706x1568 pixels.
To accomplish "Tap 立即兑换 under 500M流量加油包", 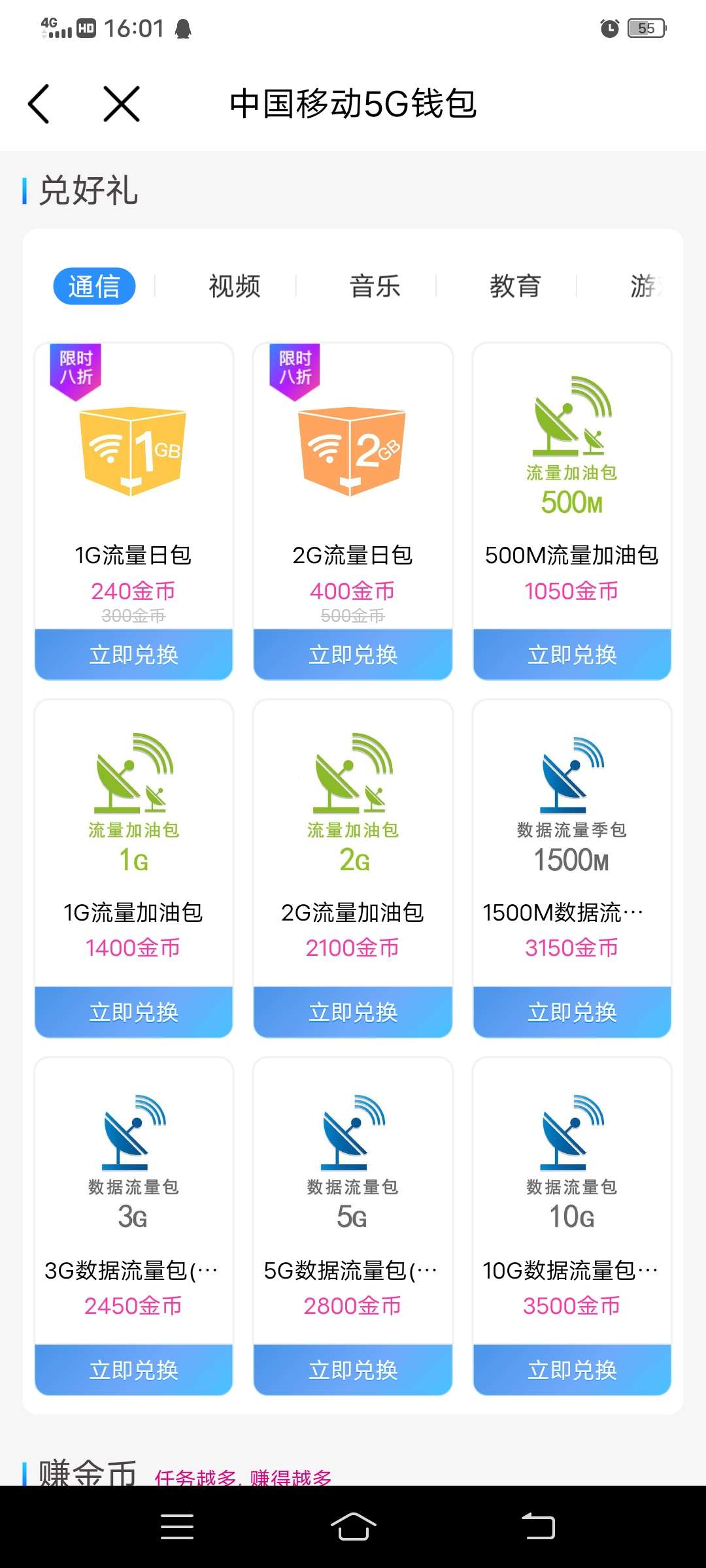I will (x=572, y=655).
